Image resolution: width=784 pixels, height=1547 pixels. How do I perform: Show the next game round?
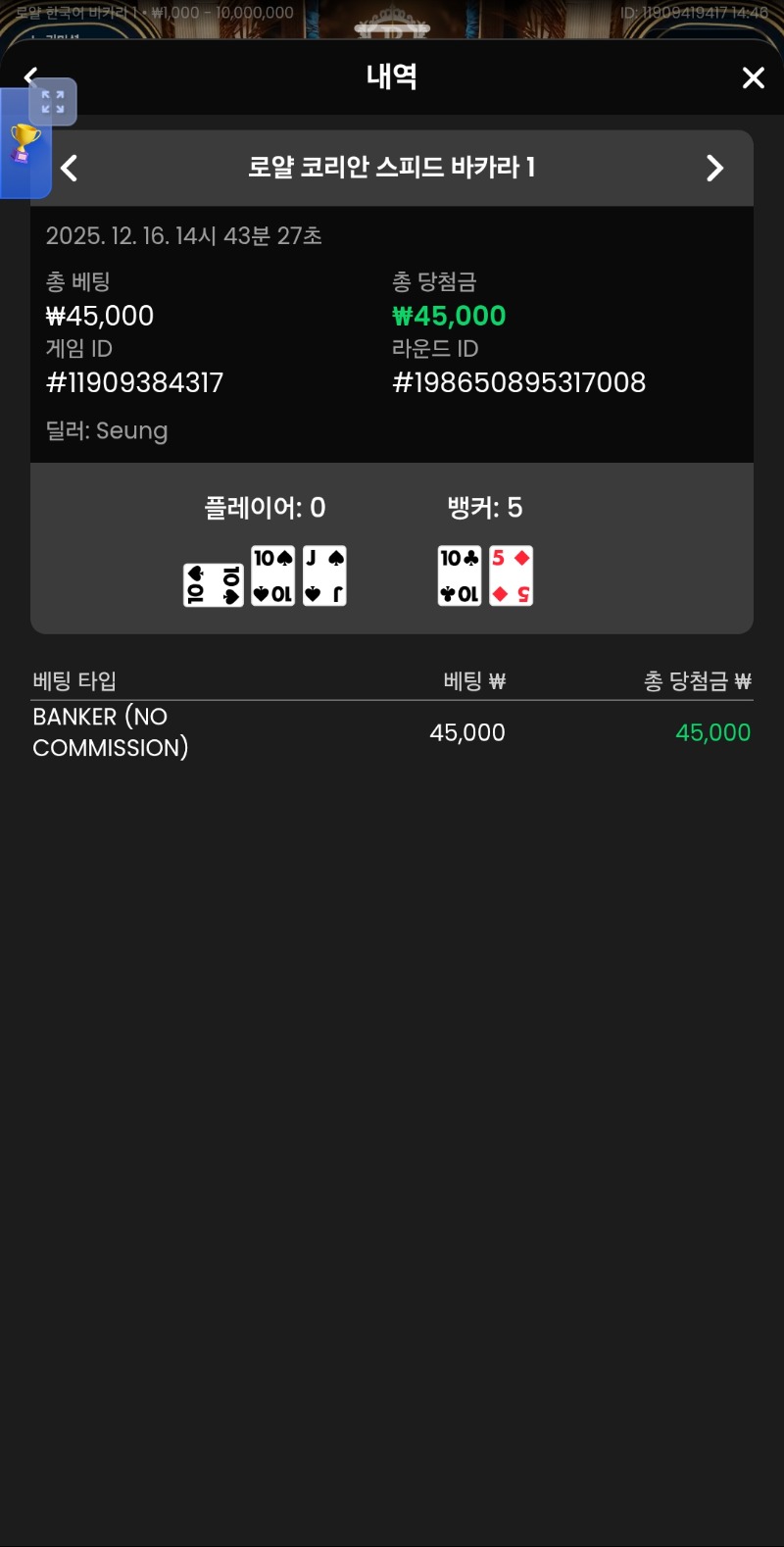[714, 168]
